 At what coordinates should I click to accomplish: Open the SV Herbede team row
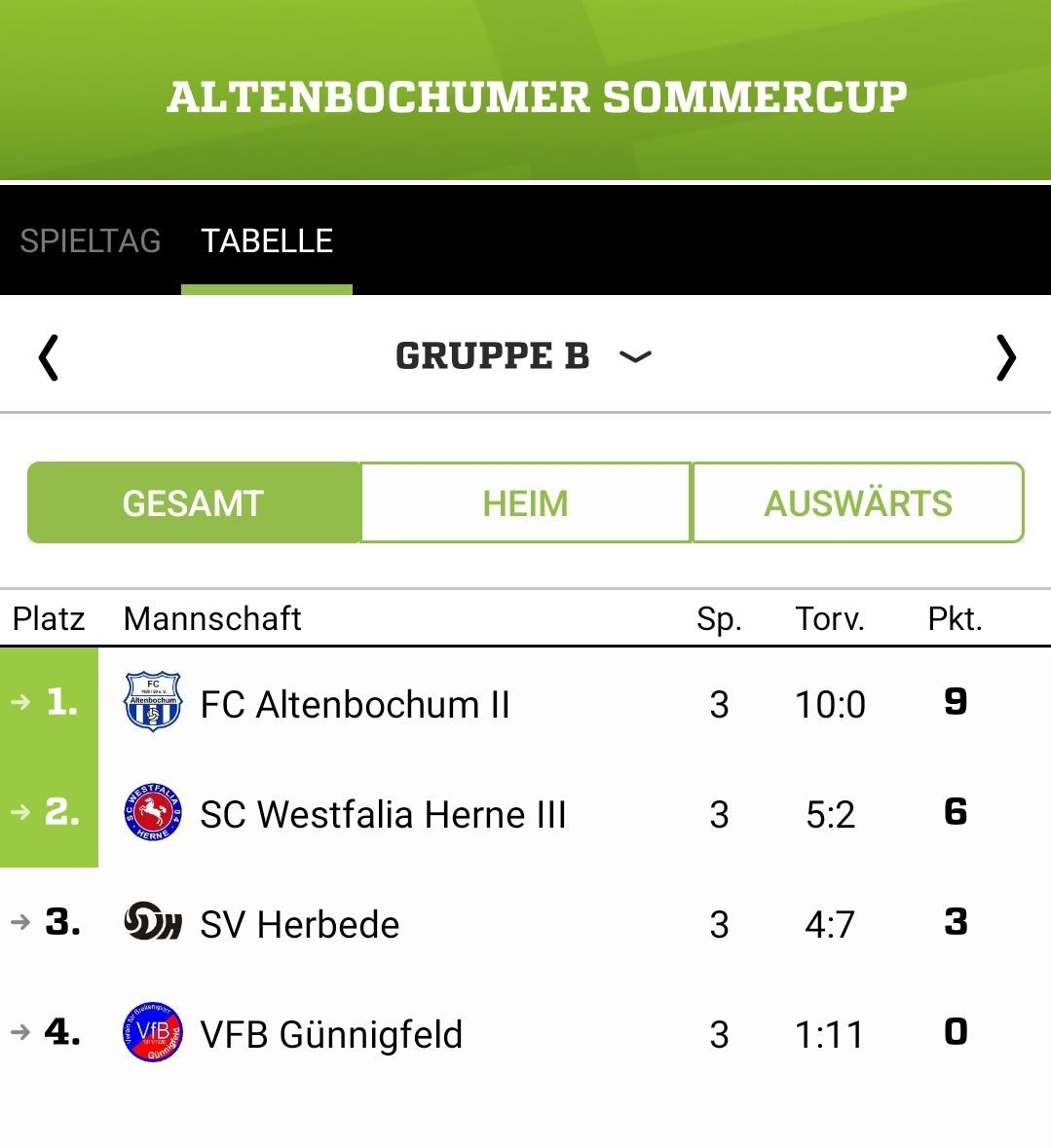pyautogui.click(x=299, y=924)
